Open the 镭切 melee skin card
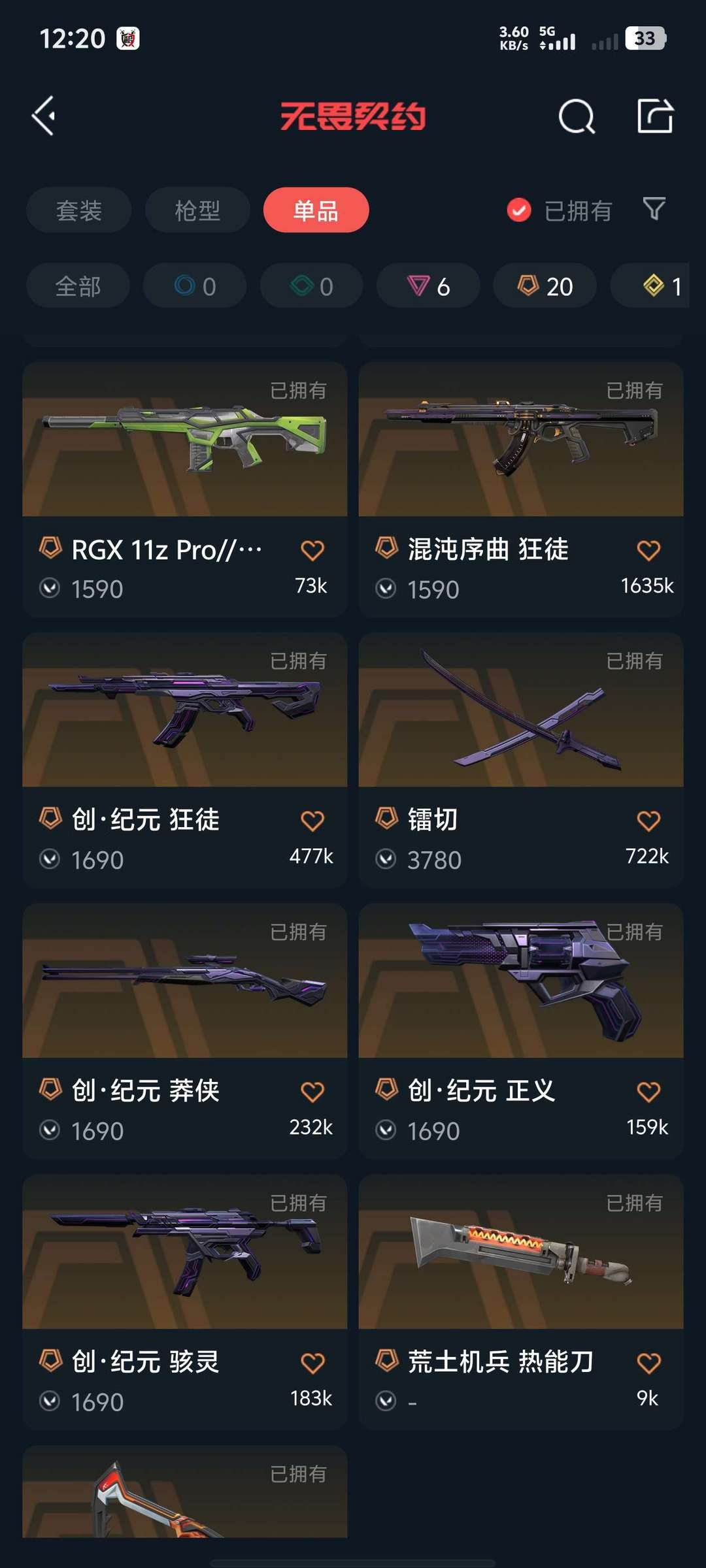This screenshot has height=1568, width=706. [x=521, y=760]
